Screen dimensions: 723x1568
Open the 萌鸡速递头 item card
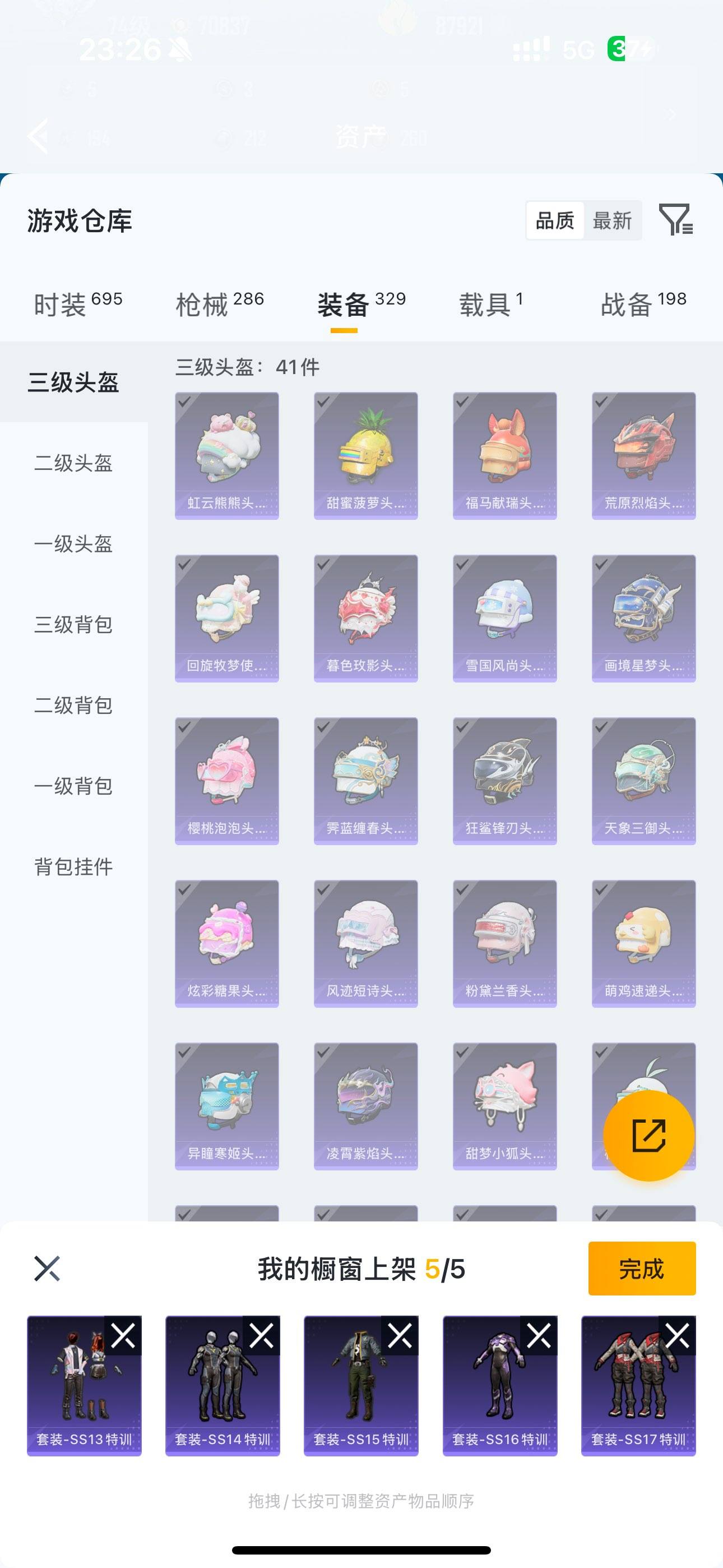pos(643,942)
